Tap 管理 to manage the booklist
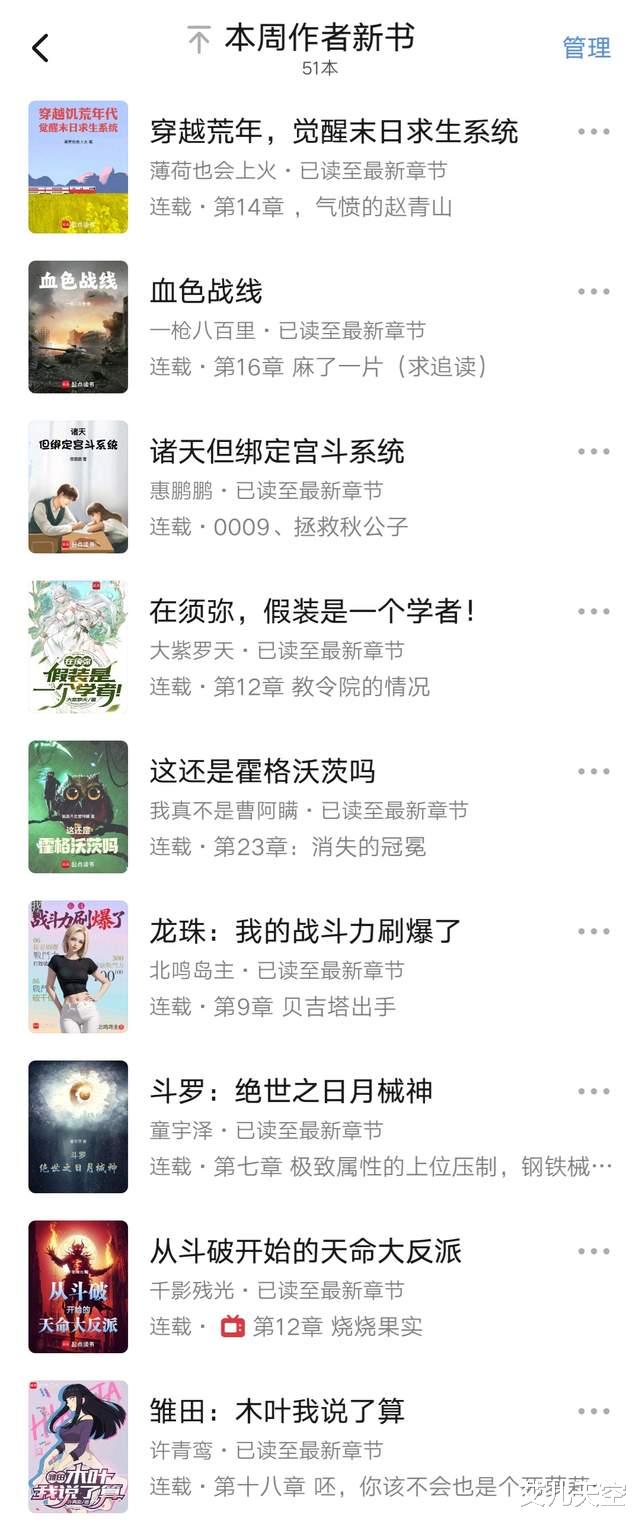The height and width of the screenshot is (1525, 640). [586, 47]
